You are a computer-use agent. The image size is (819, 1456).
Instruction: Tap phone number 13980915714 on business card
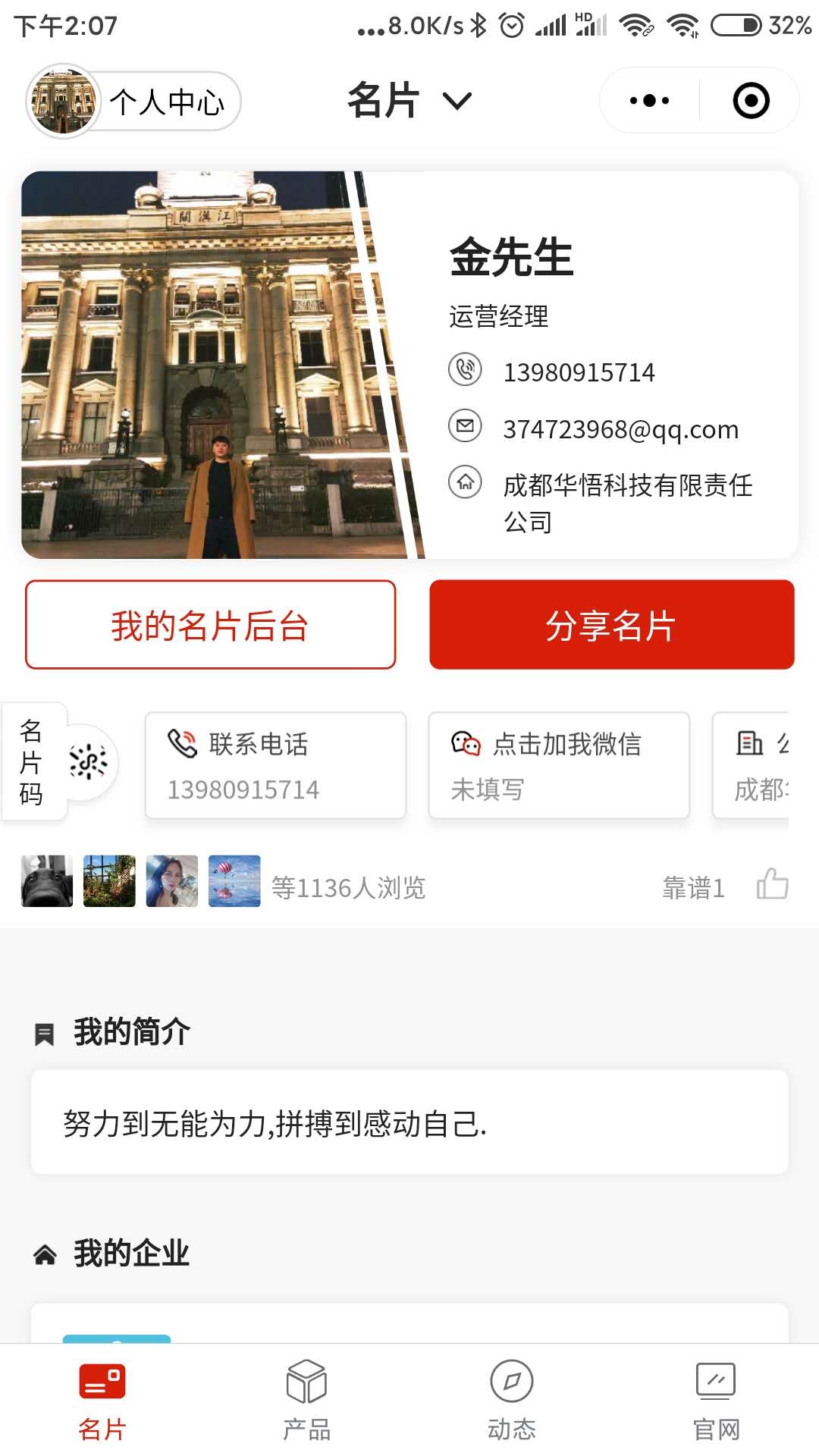[x=579, y=372]
